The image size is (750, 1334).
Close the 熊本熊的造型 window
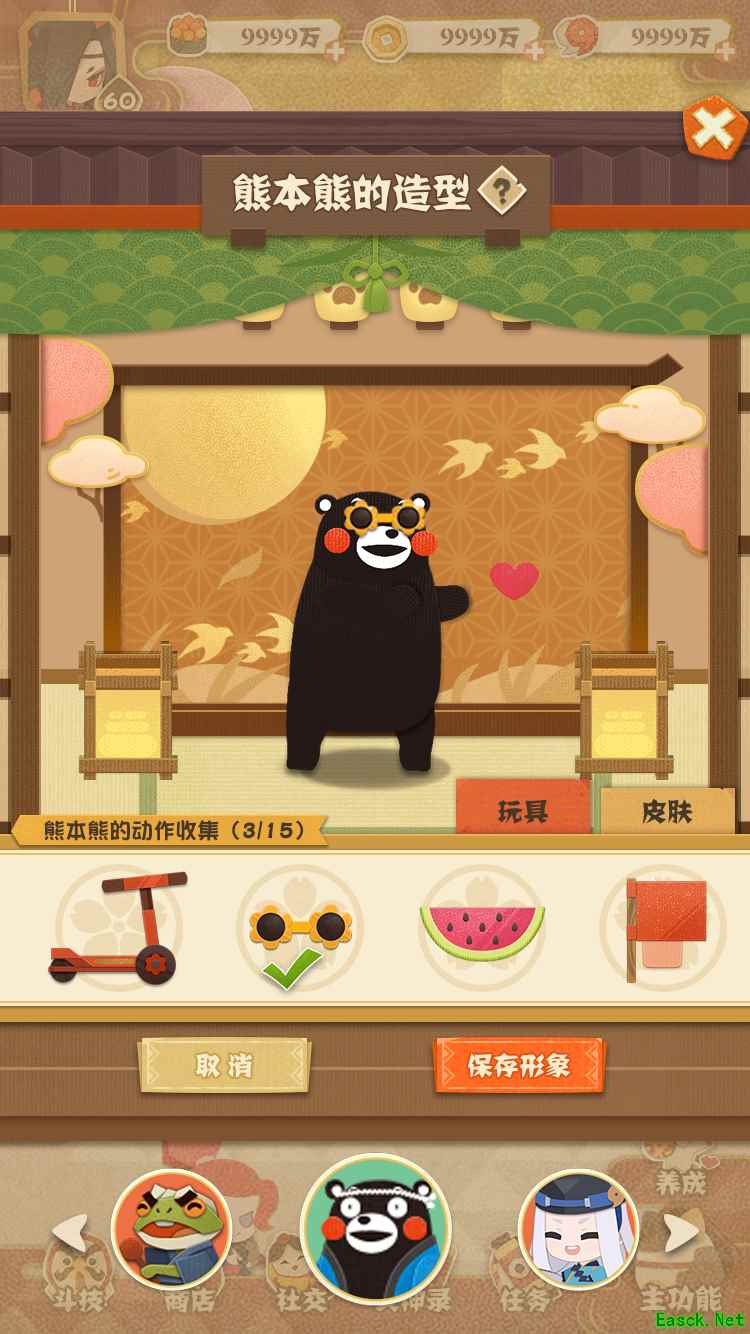[x=714, y=128]
